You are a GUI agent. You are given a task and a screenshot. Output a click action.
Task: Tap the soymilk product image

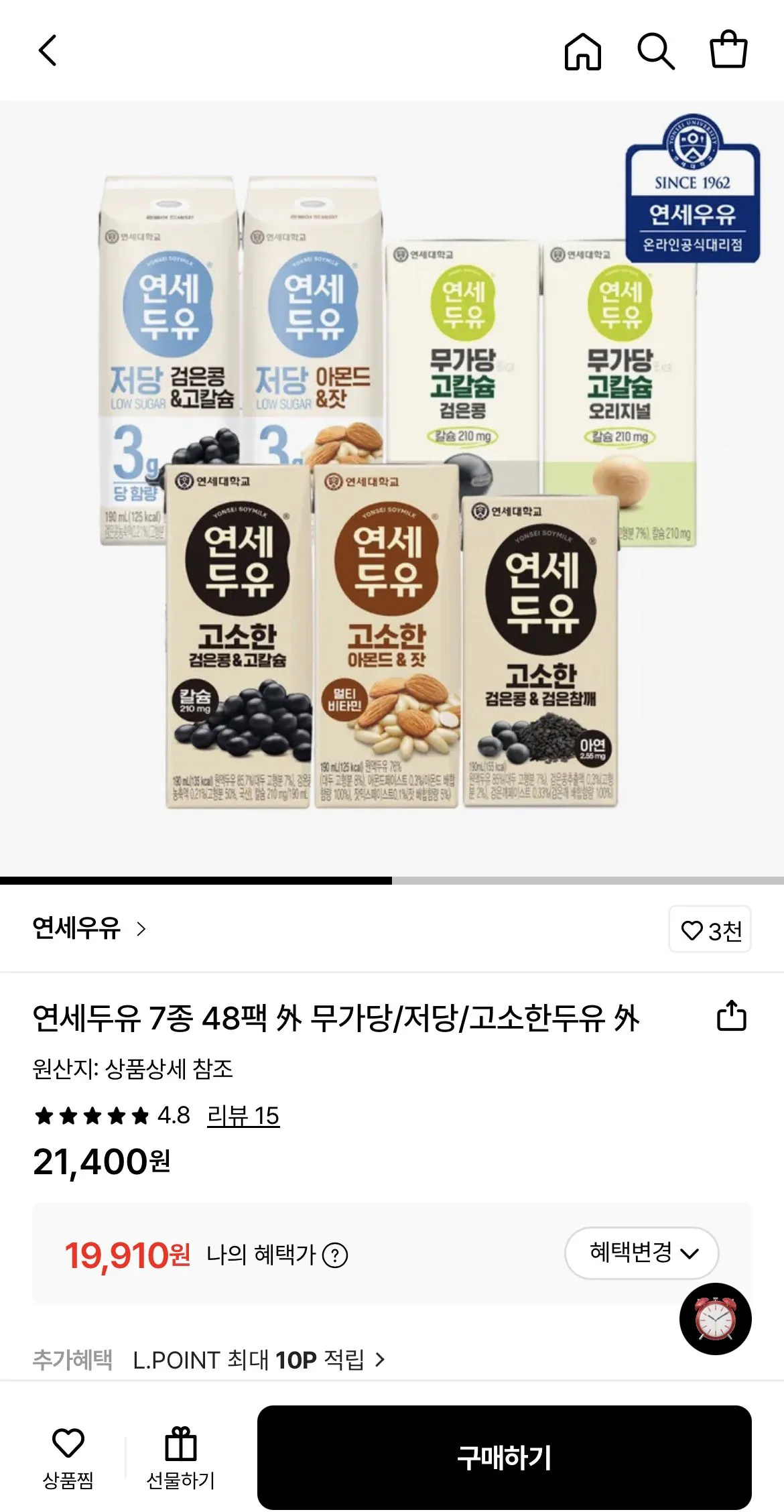pyautogui.click(x=392, y=483)
